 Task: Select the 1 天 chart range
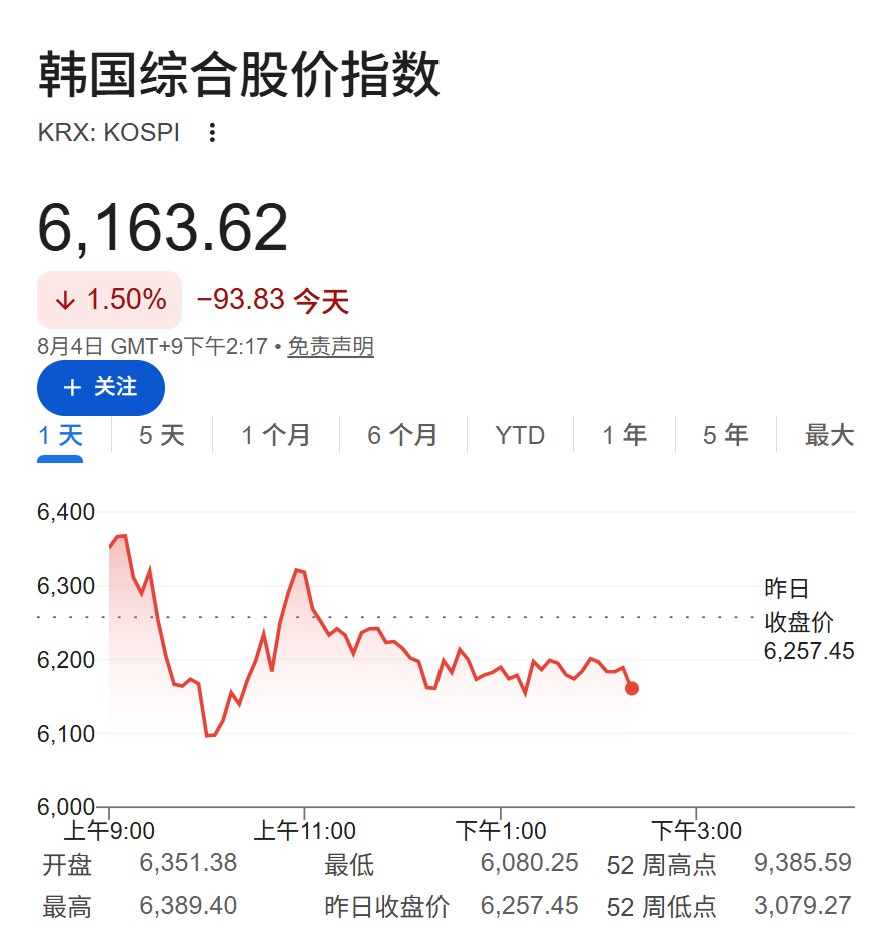(x=60, y=435)
